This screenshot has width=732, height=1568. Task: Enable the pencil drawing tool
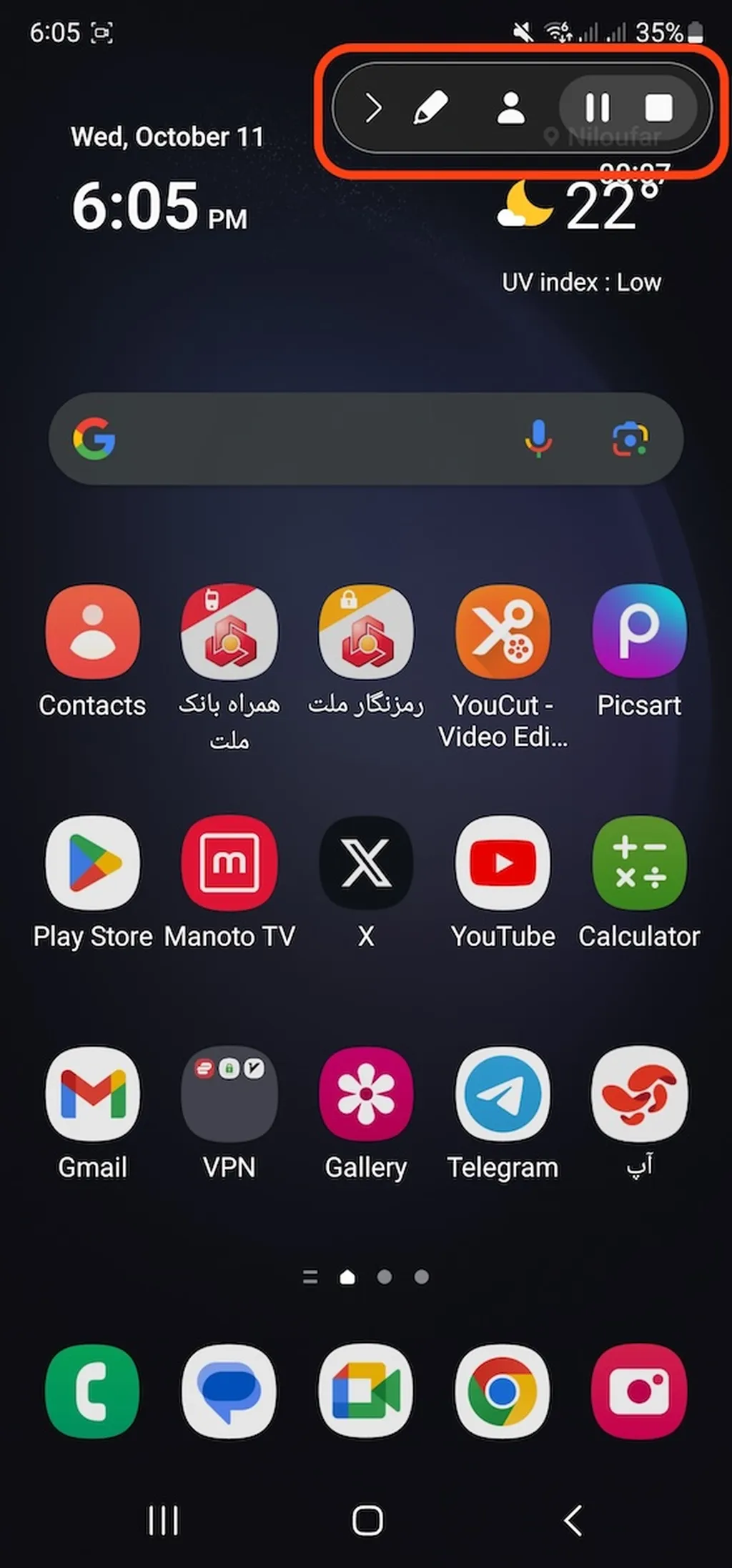click(x=430, y=109)
